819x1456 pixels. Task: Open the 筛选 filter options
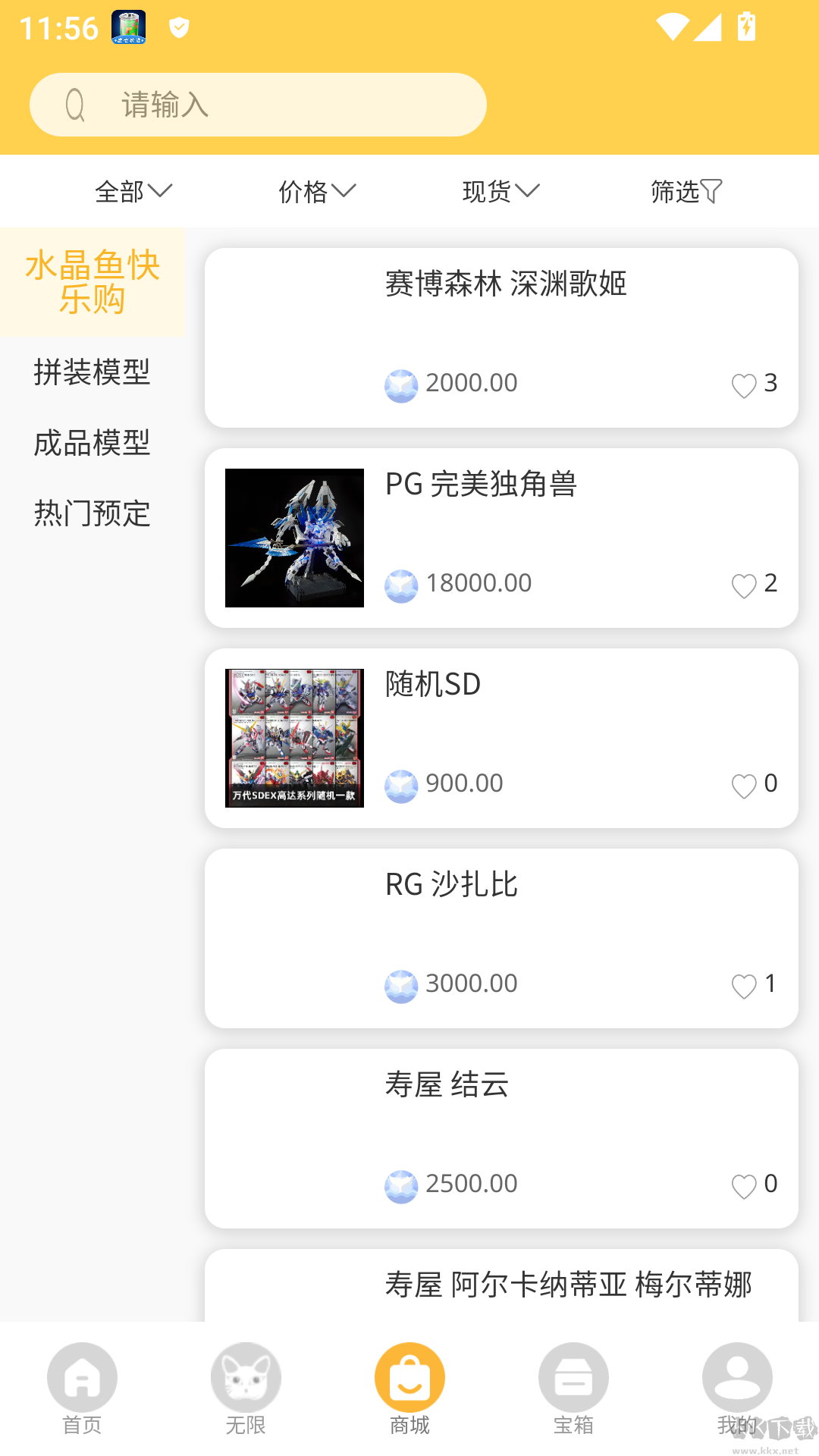[x=683, y=192]
